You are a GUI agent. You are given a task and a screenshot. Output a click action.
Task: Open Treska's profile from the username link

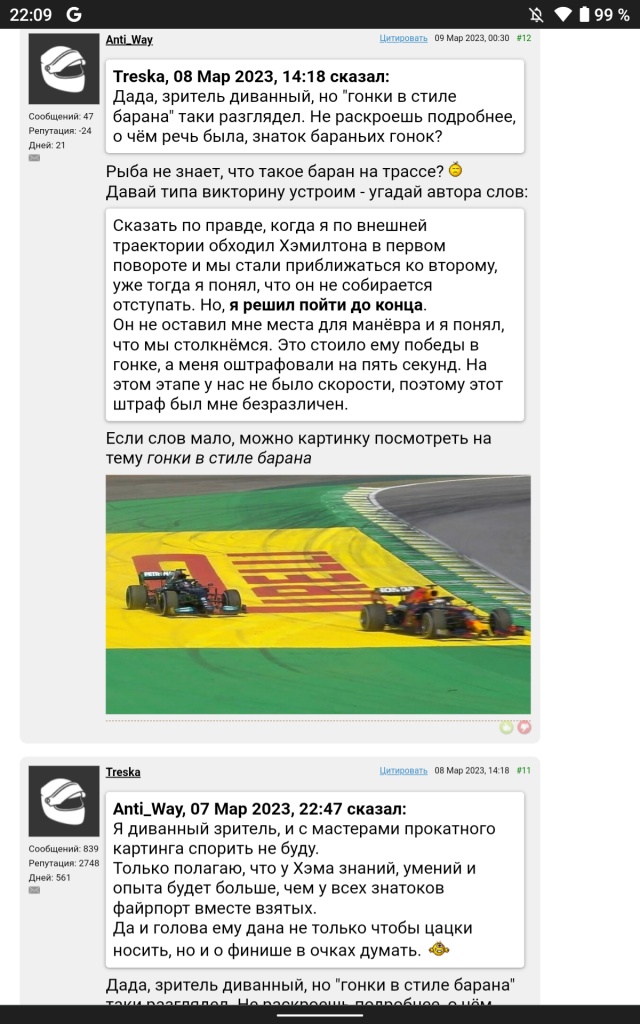pyautogui.click(x=123, y=772)
